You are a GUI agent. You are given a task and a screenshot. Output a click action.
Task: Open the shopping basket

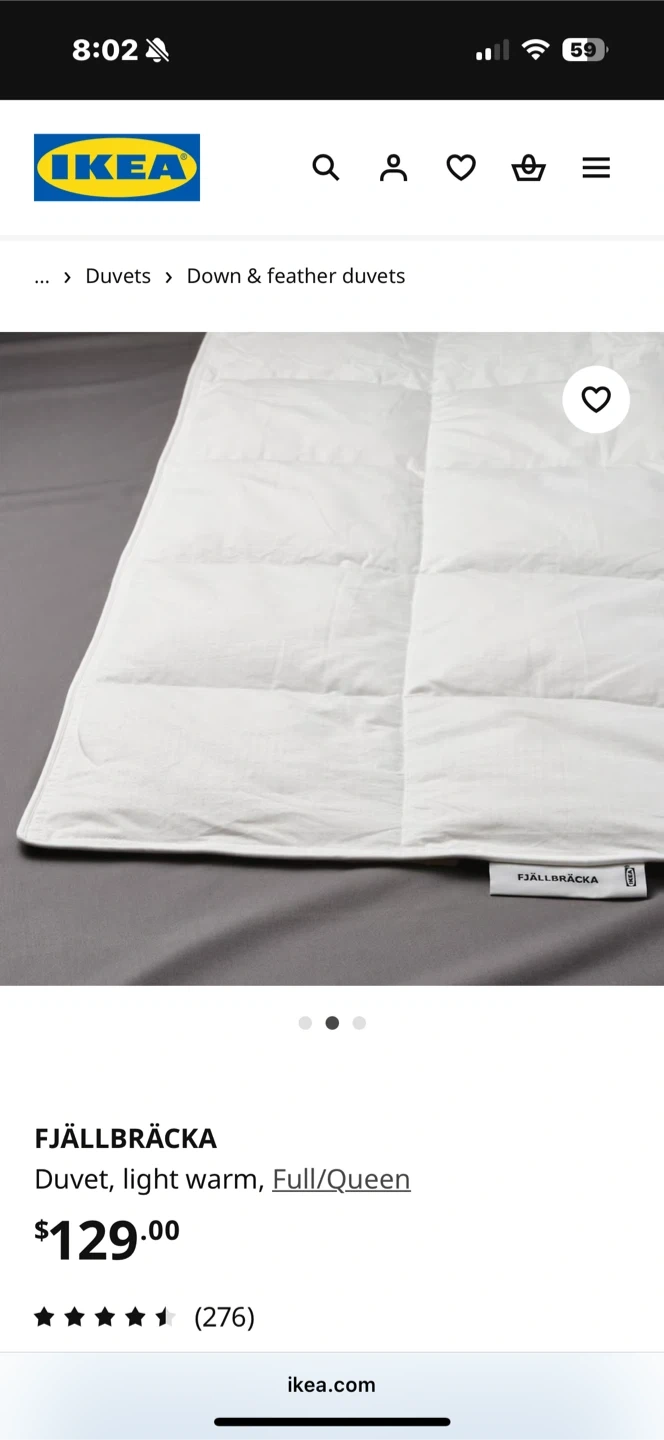[x=528, y=167]
